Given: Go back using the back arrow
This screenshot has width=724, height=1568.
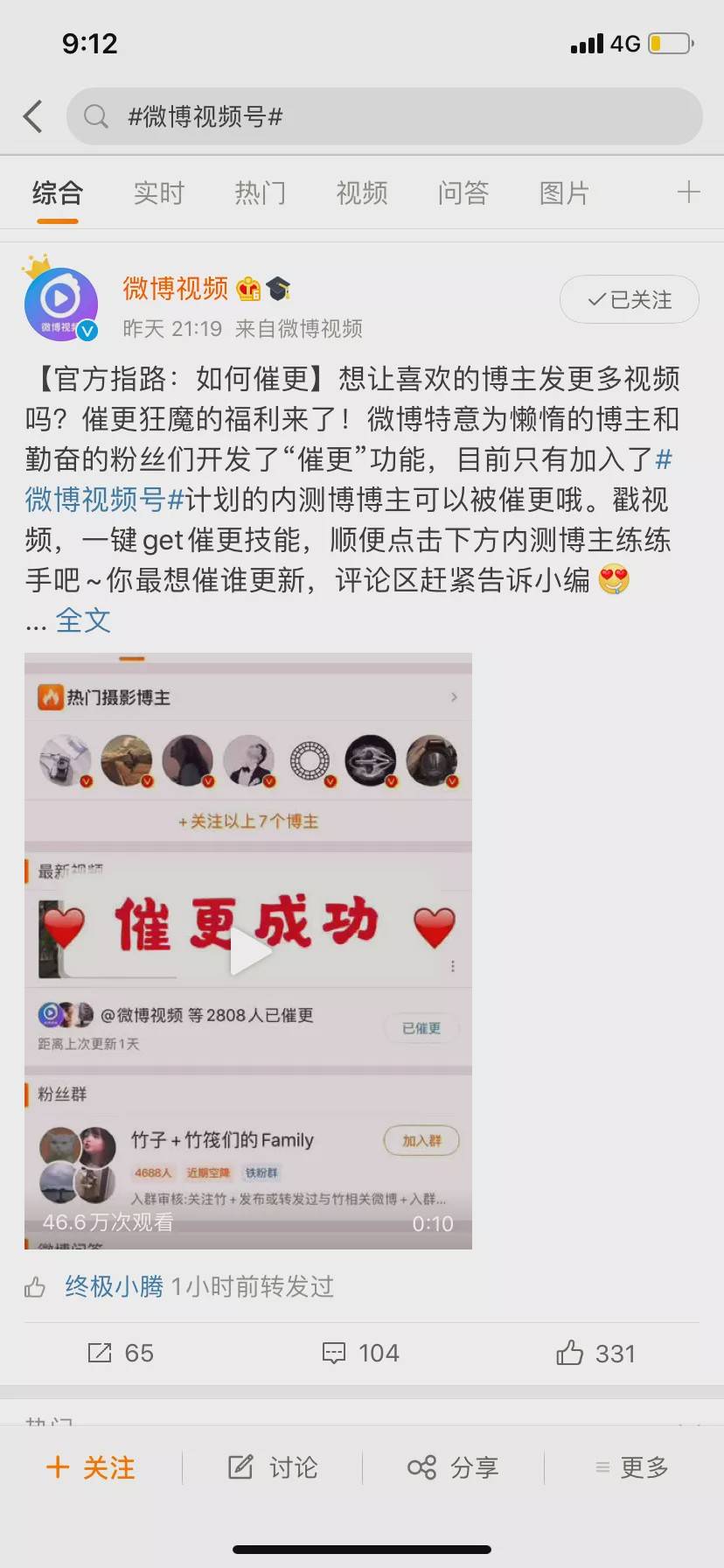Looking at the screenshot, I should (x=33, y=116).
